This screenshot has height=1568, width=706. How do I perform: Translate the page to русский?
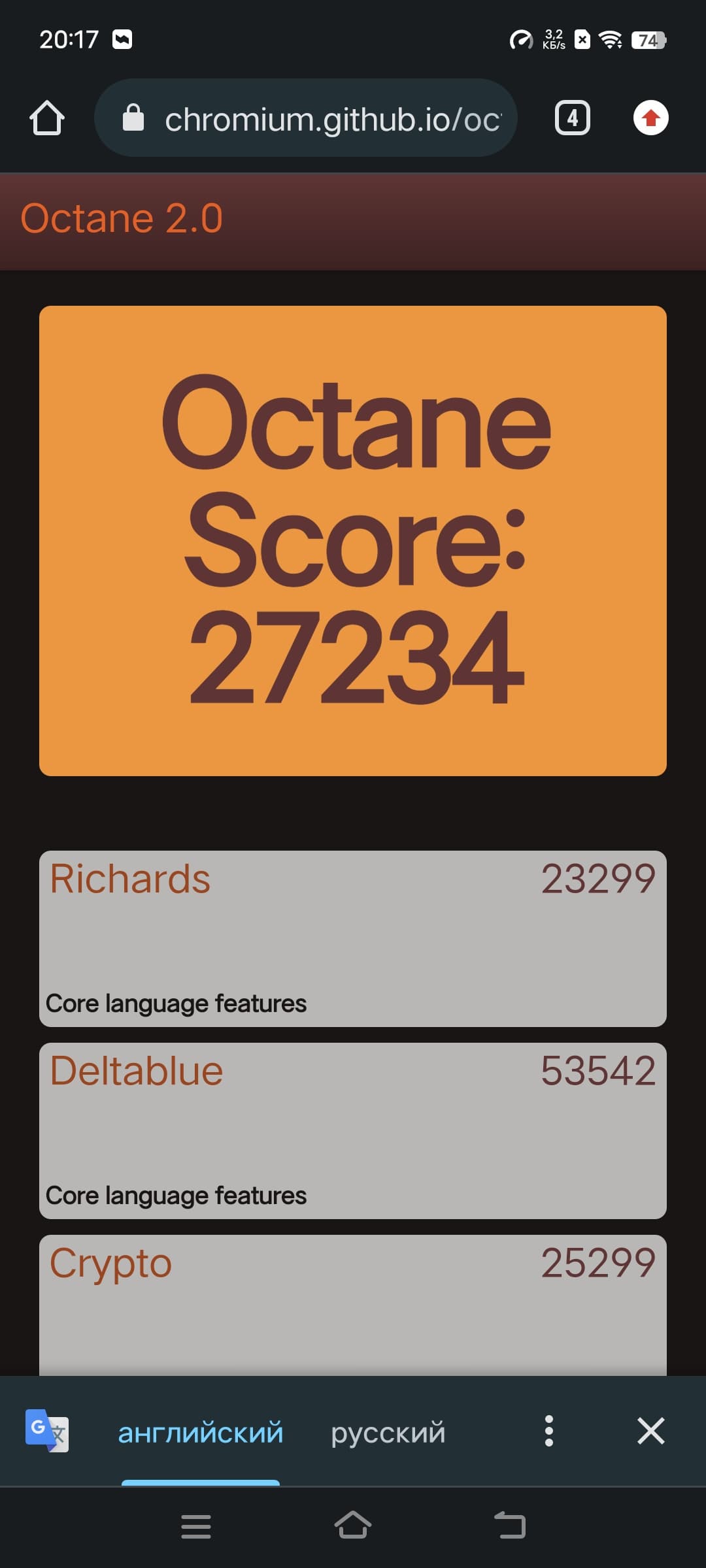tap(388, 1432)
